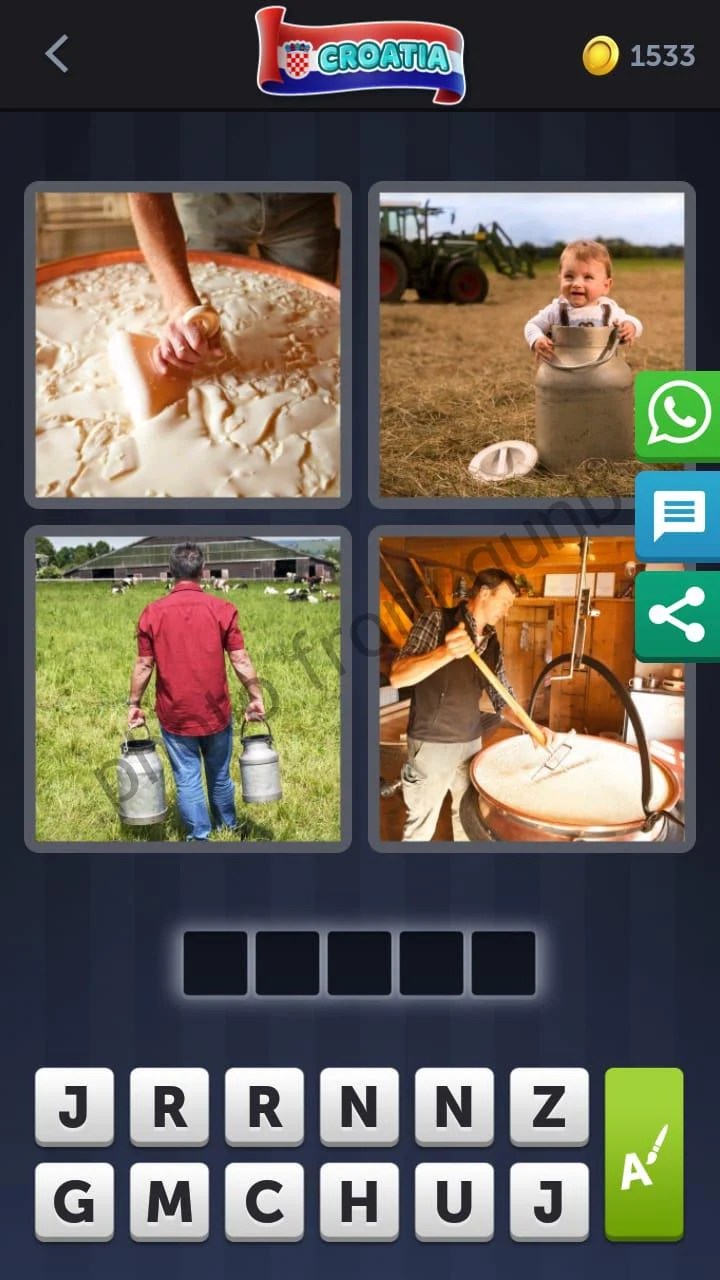Enlarge the picture of man stirring copper vat
The width and height of the screenshot is (720, 1280).
(531, 689)
